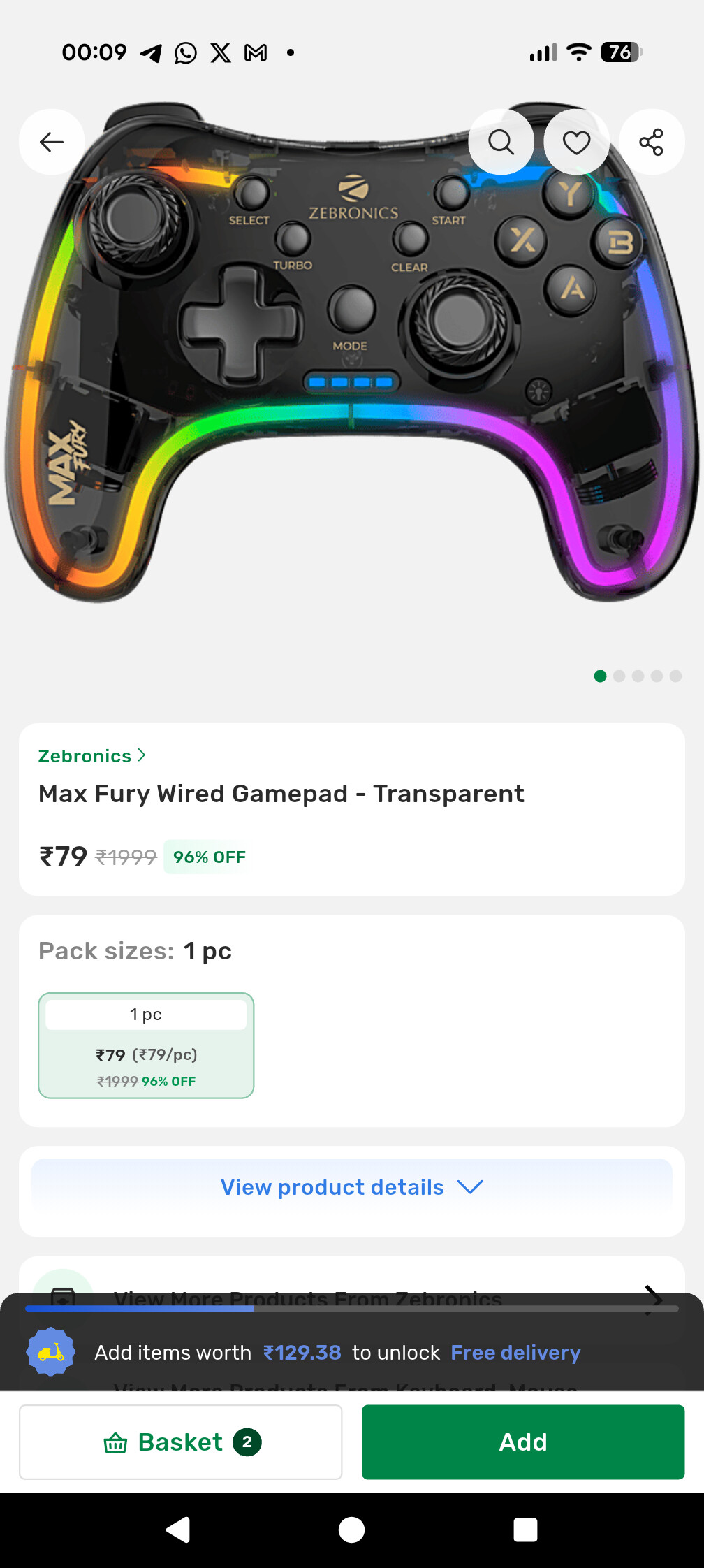Open the Basket with 2 items
This screenshot has width=704, height=1568.
[181, 1442]
